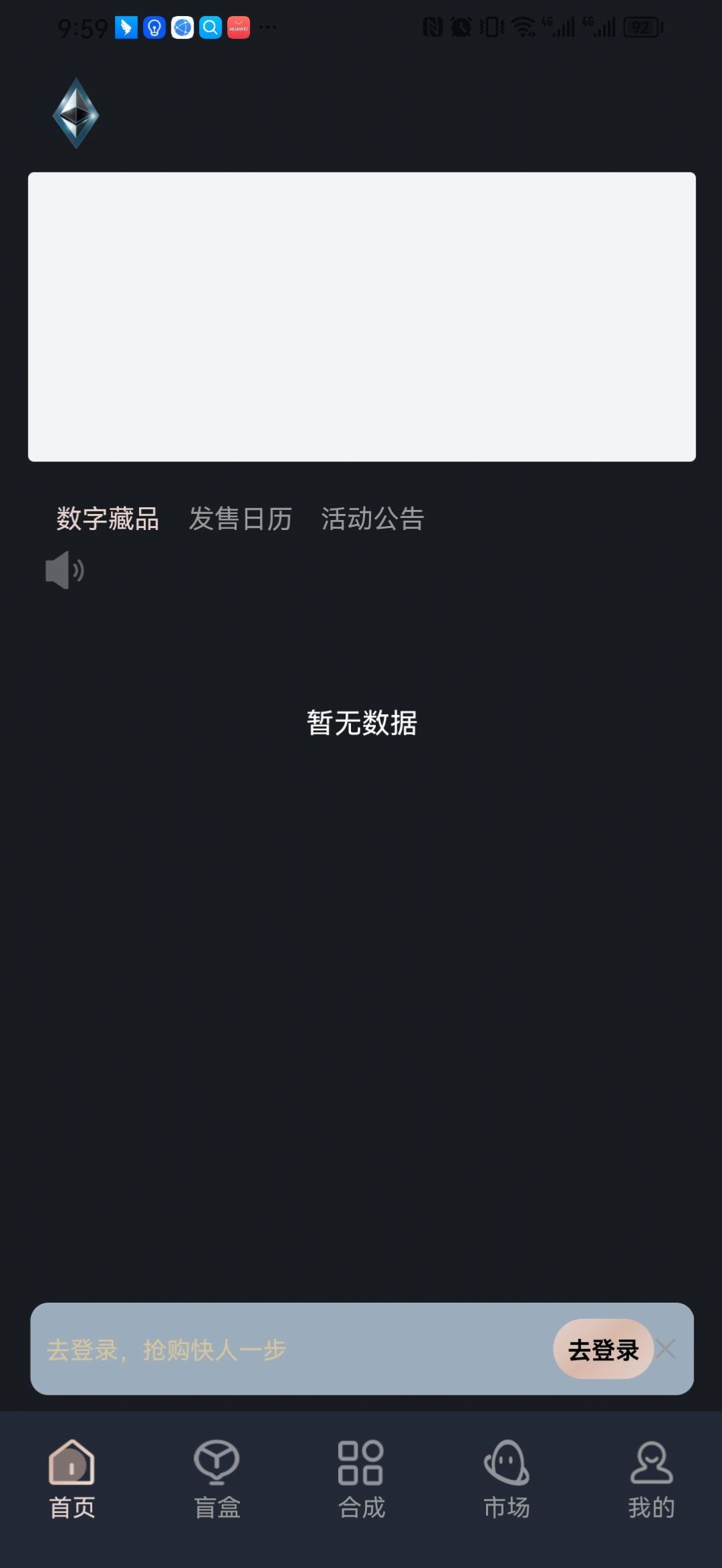Open the Huawei app icon in the notification bar

pos(239,28)
